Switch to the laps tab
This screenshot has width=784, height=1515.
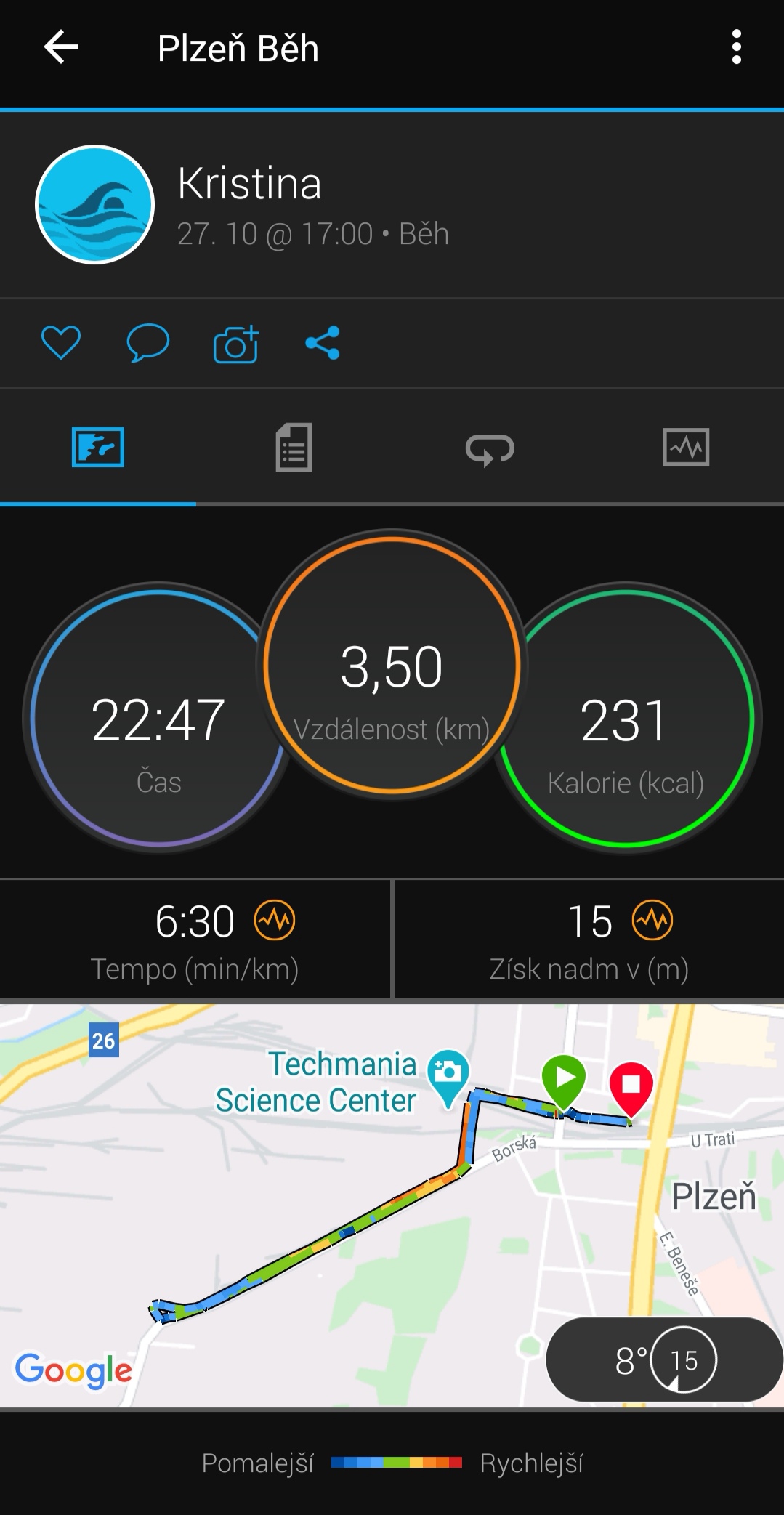[x=490, y=448]
